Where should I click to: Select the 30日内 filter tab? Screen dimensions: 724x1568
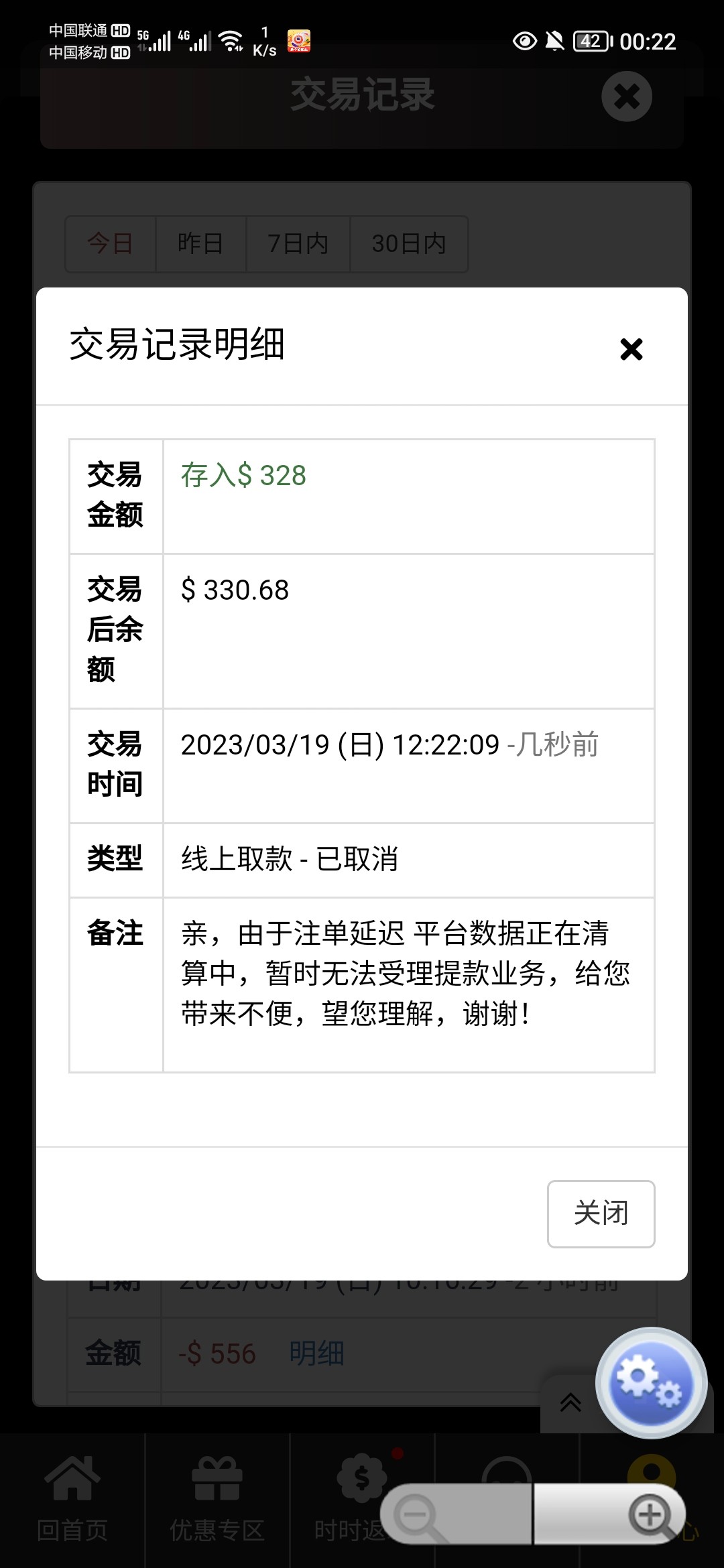[x=408, y=244]
